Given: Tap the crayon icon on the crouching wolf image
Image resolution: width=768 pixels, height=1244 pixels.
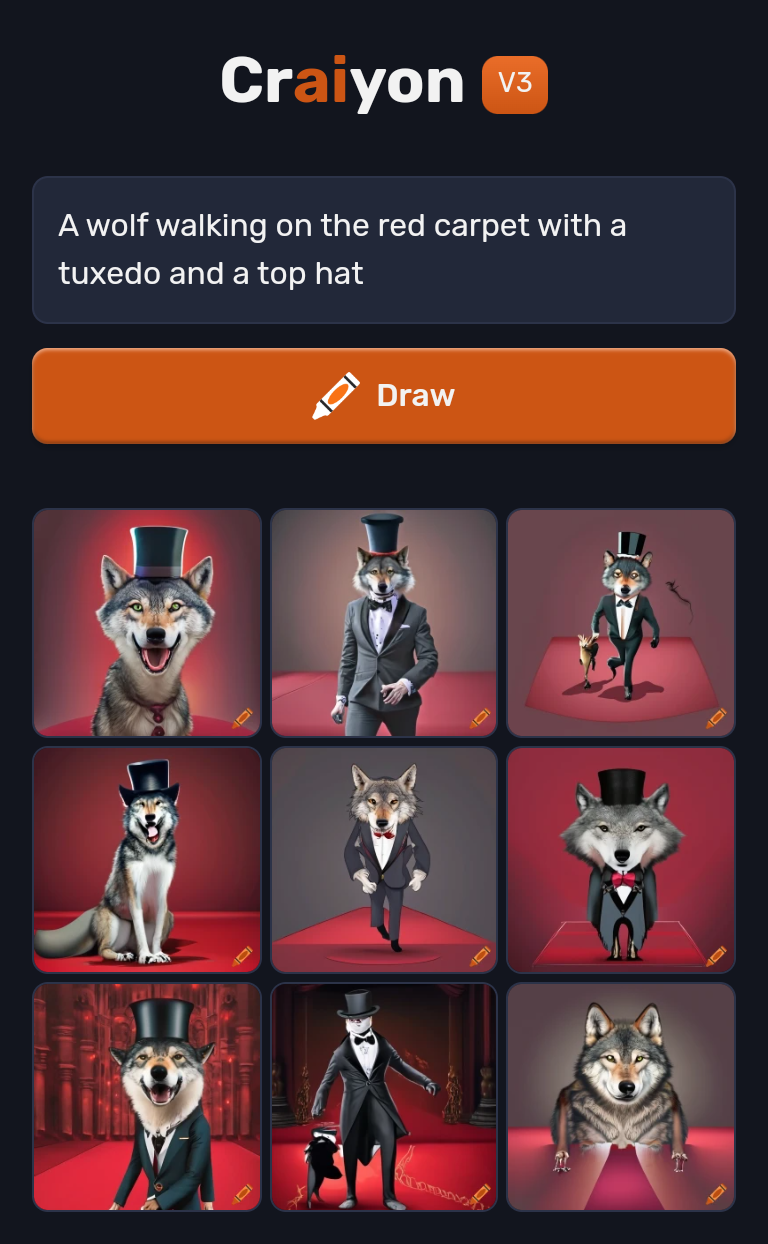Looking at the screenshot, I should coord(716,1193).
